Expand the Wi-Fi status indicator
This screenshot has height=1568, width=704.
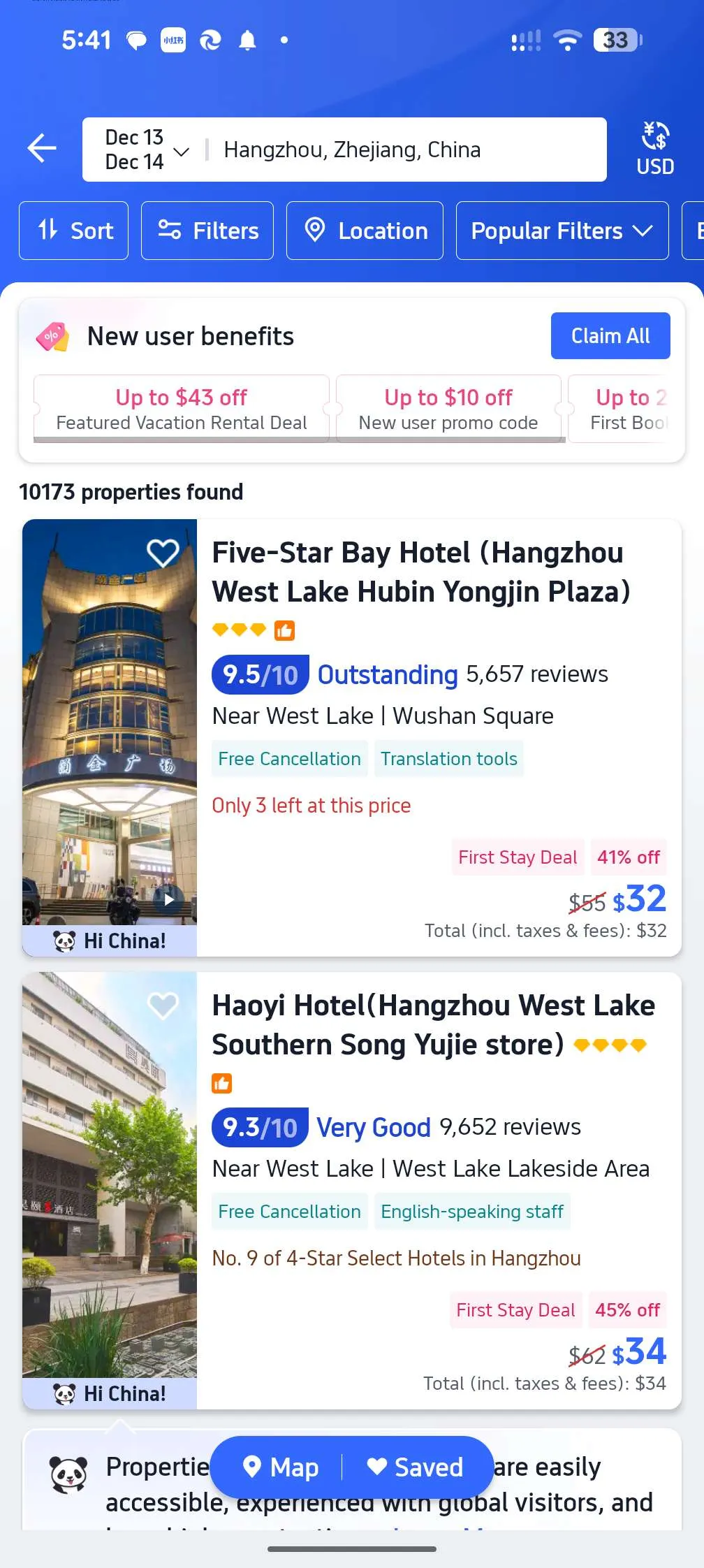568,40
